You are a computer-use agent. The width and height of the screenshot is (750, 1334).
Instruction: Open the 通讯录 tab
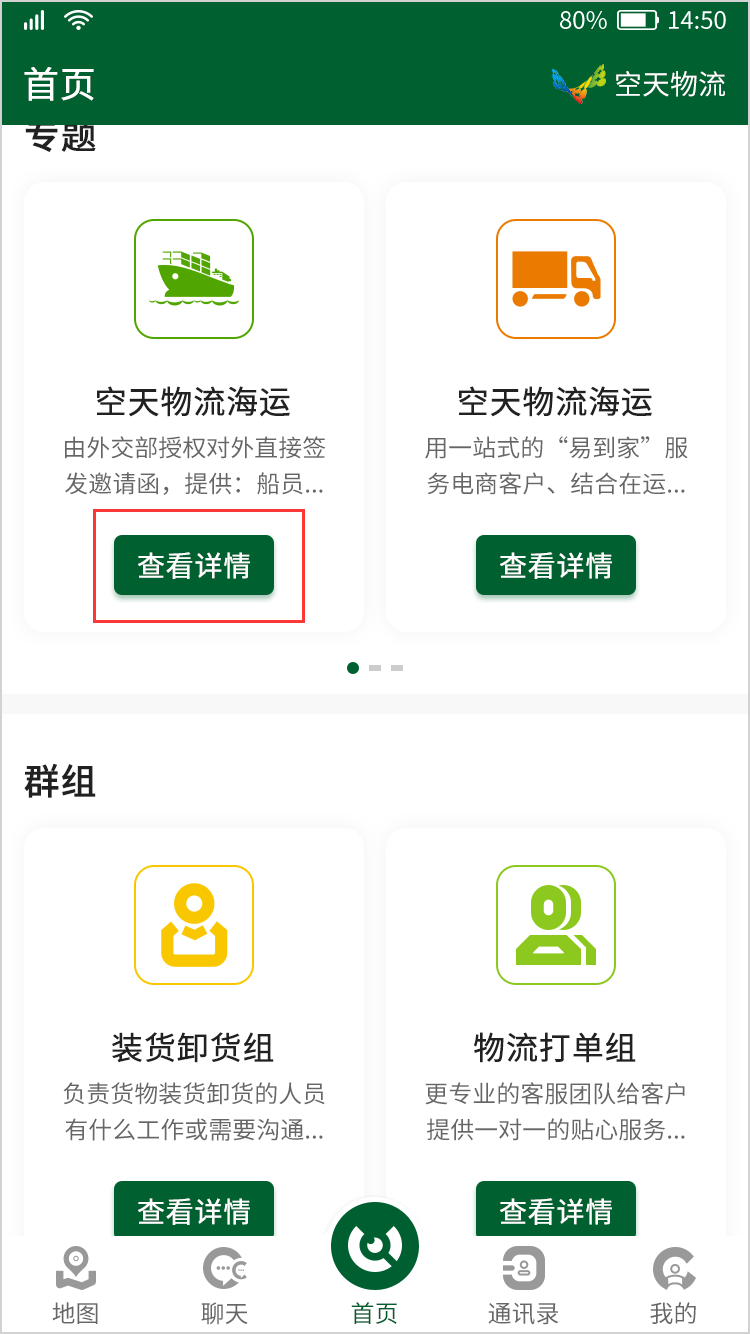[523, 1285]
